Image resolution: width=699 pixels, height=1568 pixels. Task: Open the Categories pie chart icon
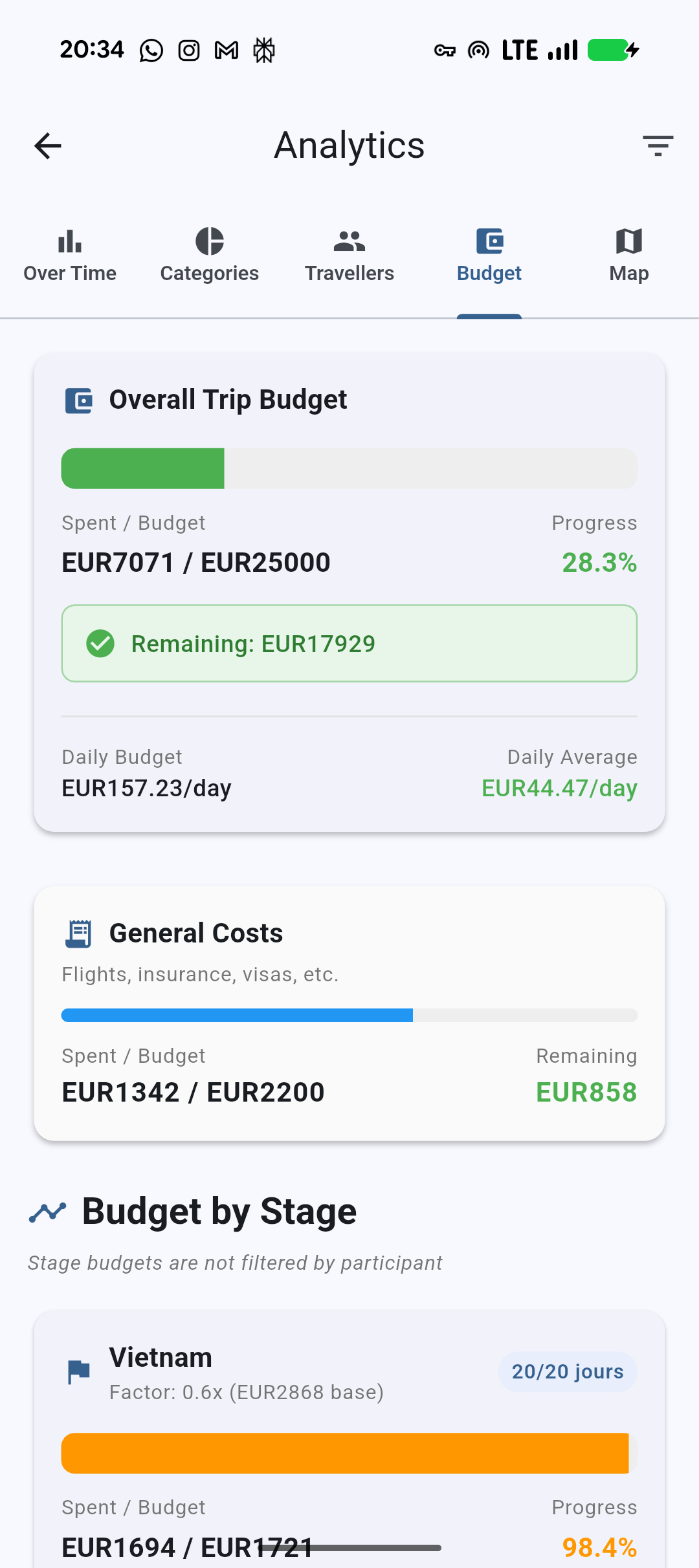(x=208, y=240)
